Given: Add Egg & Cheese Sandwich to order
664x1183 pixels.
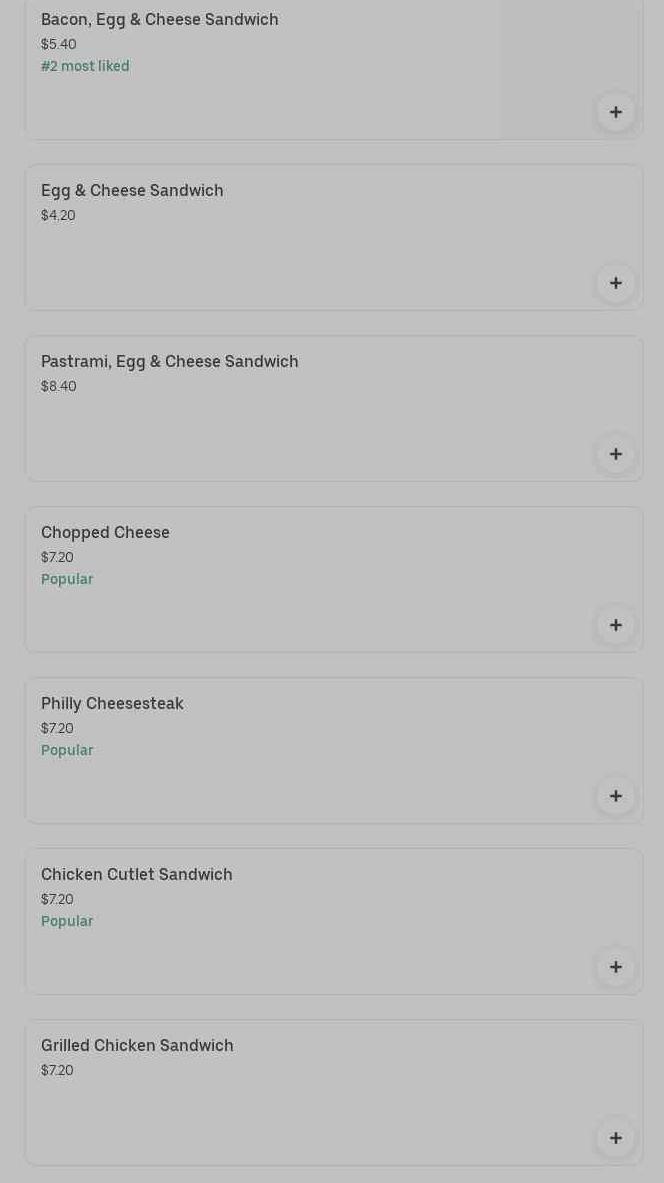Looking at the screenshot, I should pyautogui.click(x=616, y=283).
